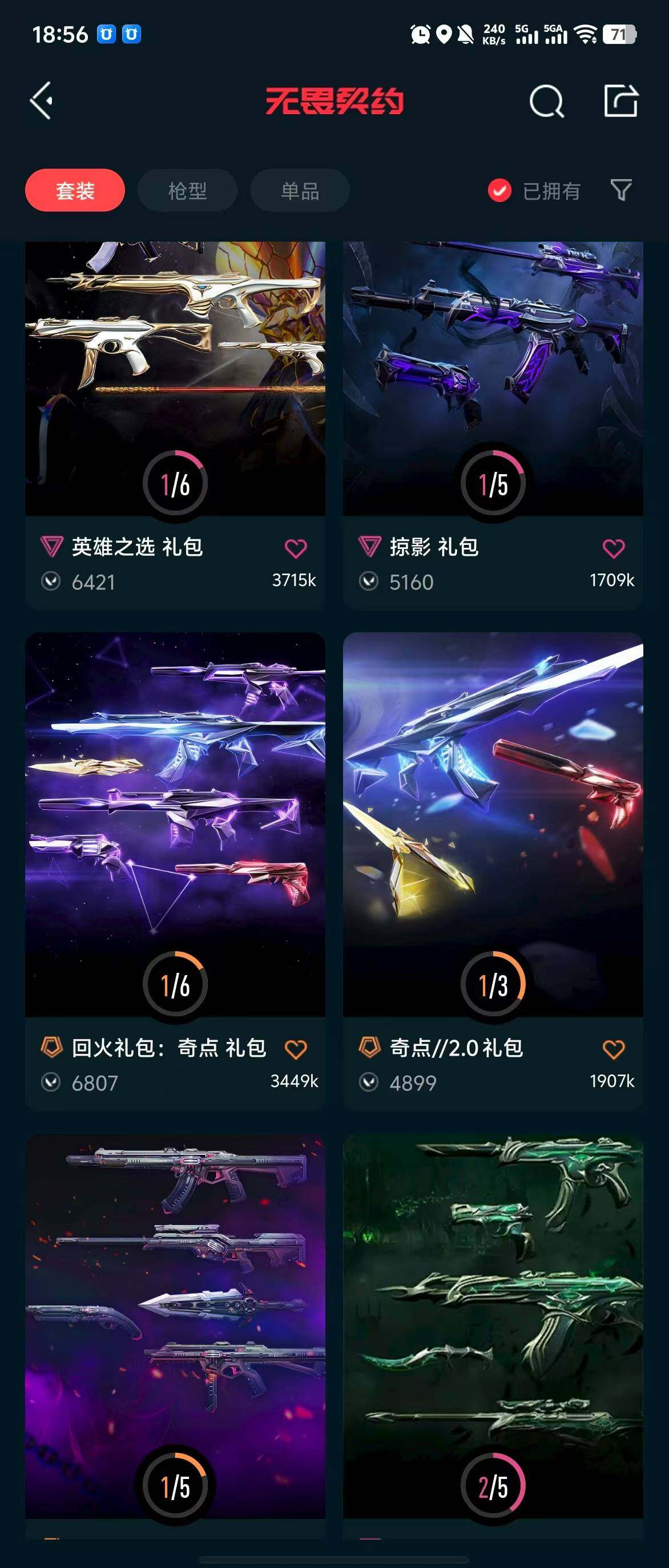
Task: Open the search icon in header
Action: pos(546,101)
